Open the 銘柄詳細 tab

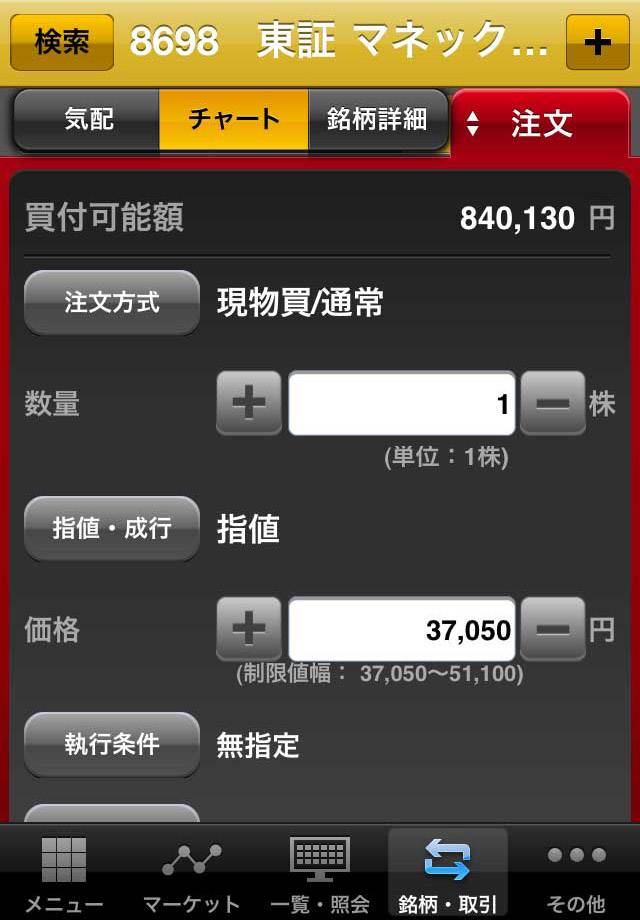[377, 120]
